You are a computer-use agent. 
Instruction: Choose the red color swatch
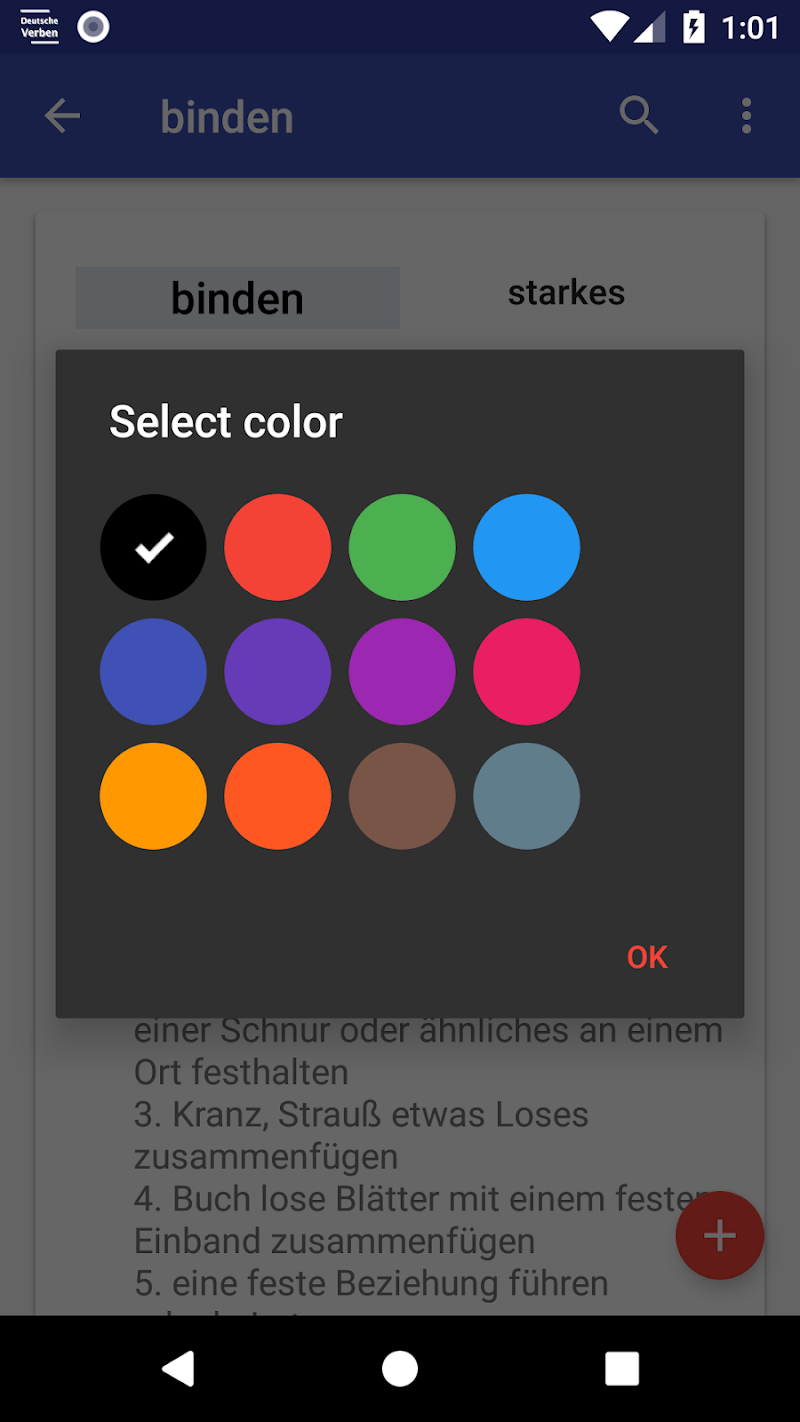tap(277, 547)
